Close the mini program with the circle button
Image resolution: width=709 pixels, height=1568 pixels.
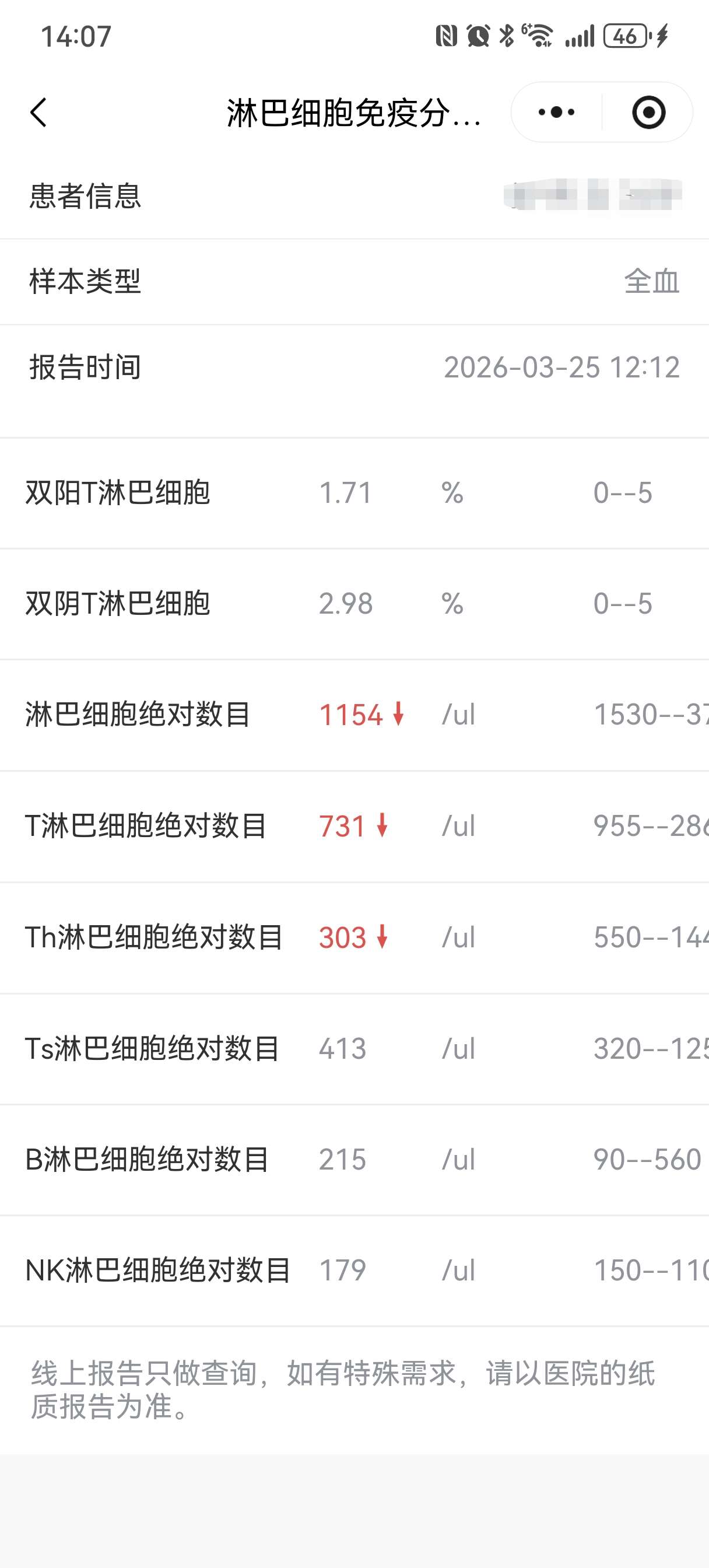coord(648,113)
